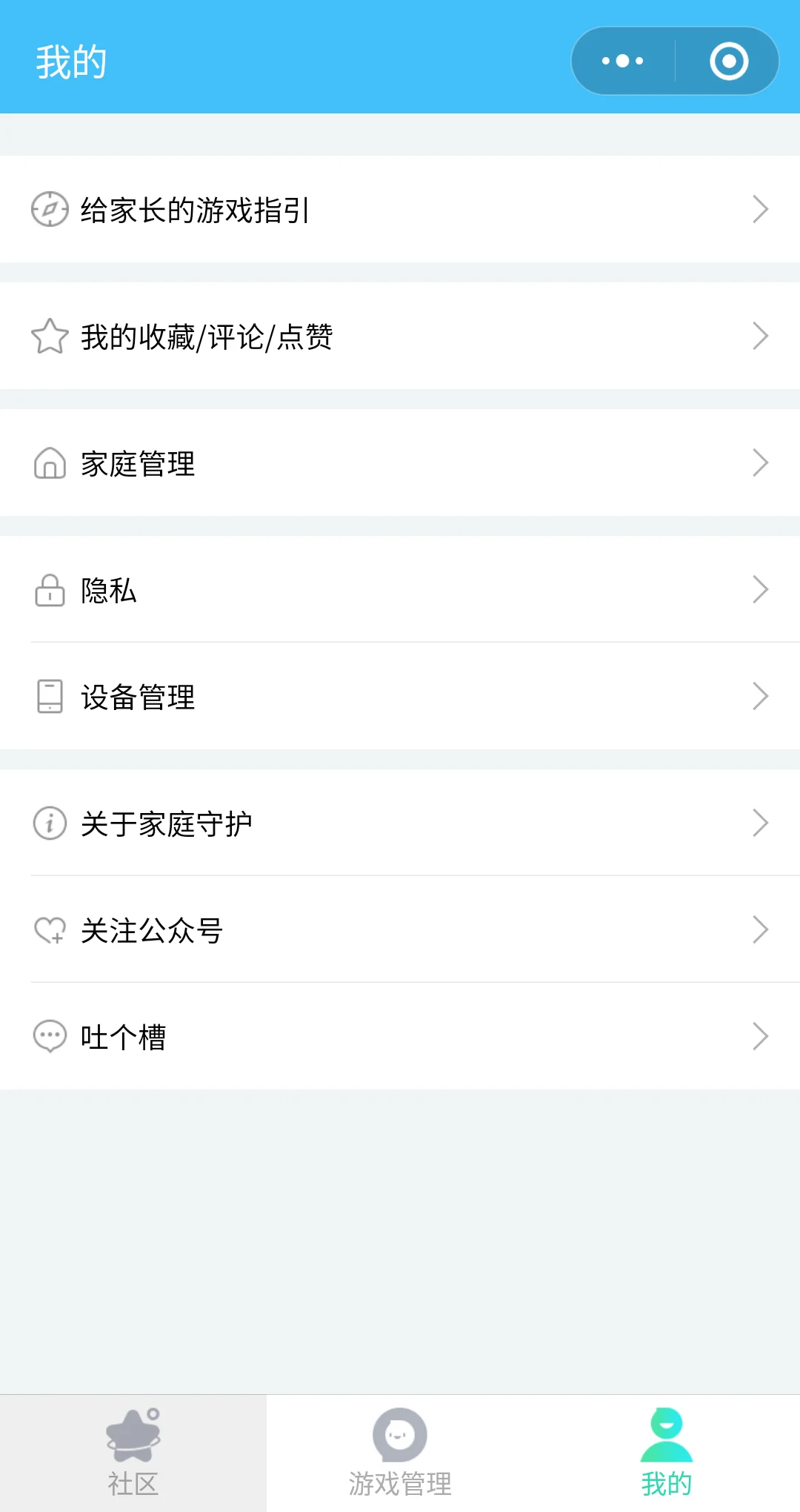Open 吐个槽 feedback
Screen dimensions: 800x1512
pyautogui.click(x=400, y=1036)
